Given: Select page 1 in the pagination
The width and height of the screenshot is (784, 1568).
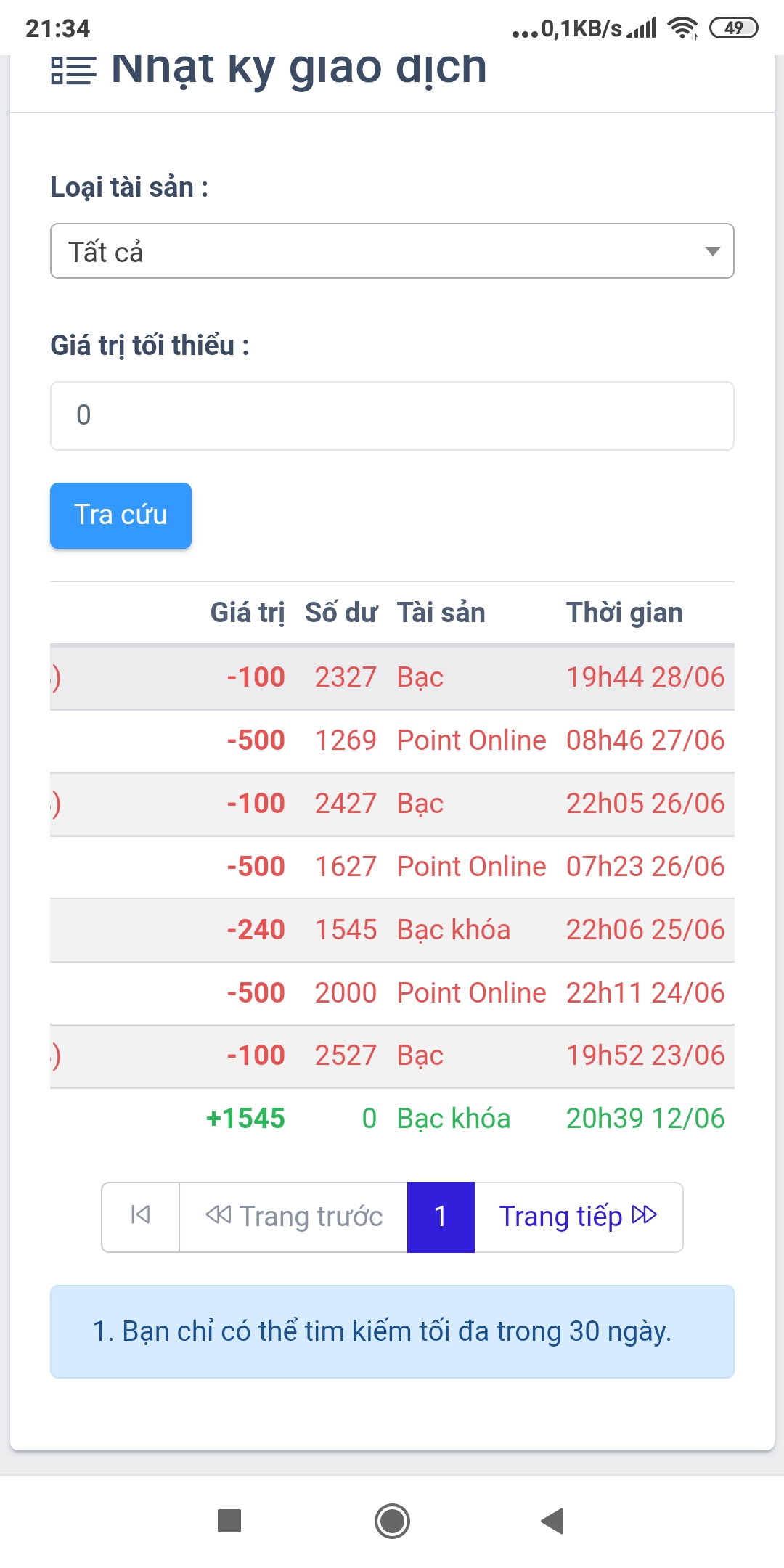Looking at the screenshot, I should click(441, 1217).
